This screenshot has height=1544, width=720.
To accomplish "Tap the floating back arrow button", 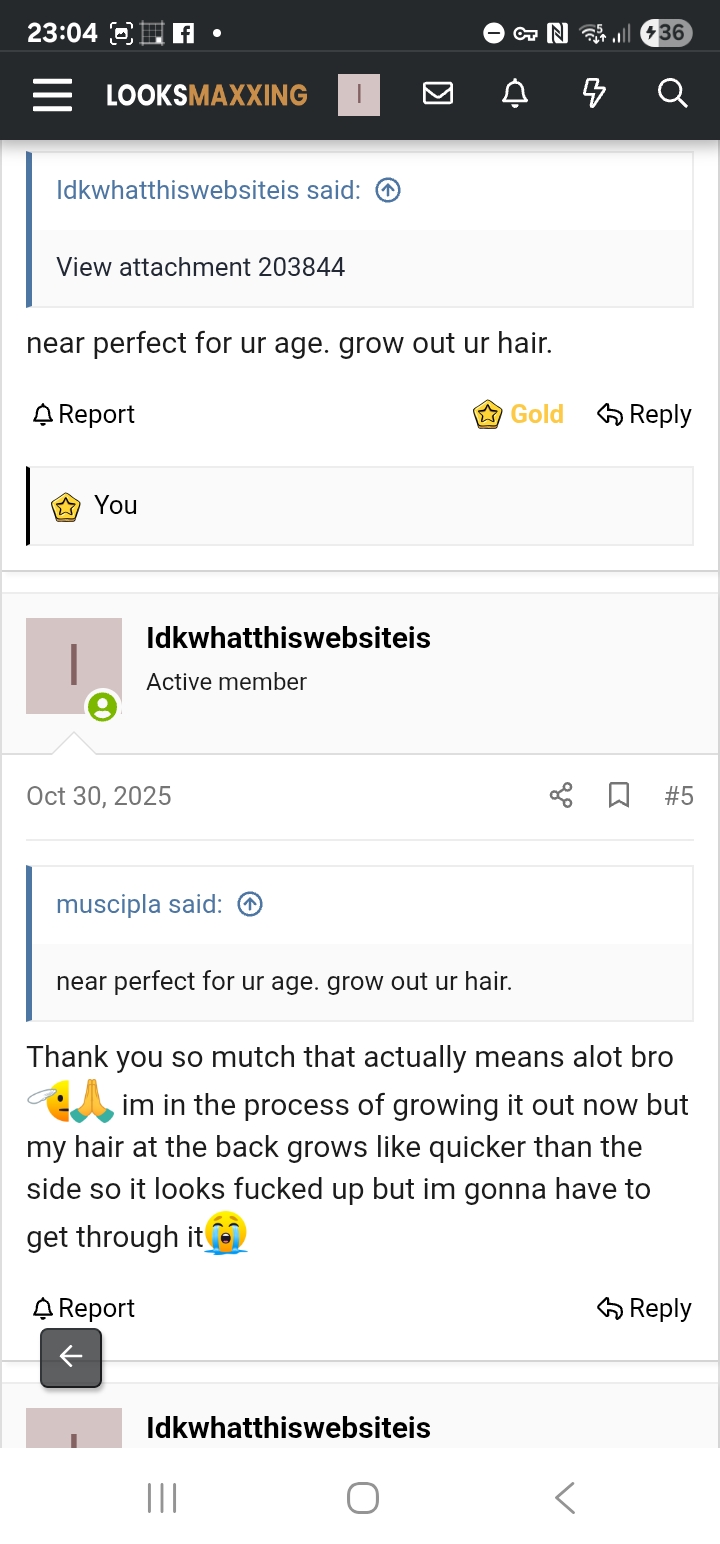I will (71, 1357).
